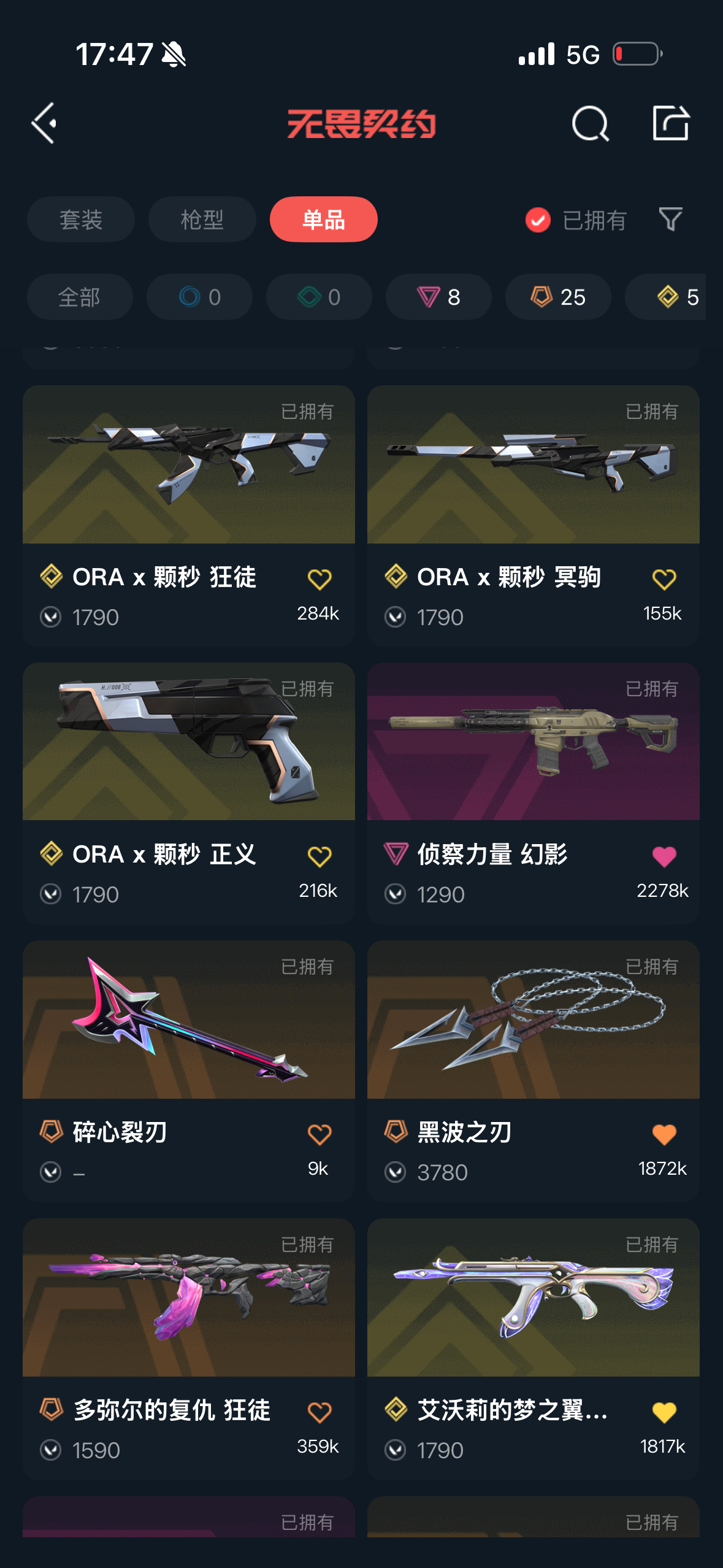Filter by the purple tier chip showing 8

coord(438,298)
